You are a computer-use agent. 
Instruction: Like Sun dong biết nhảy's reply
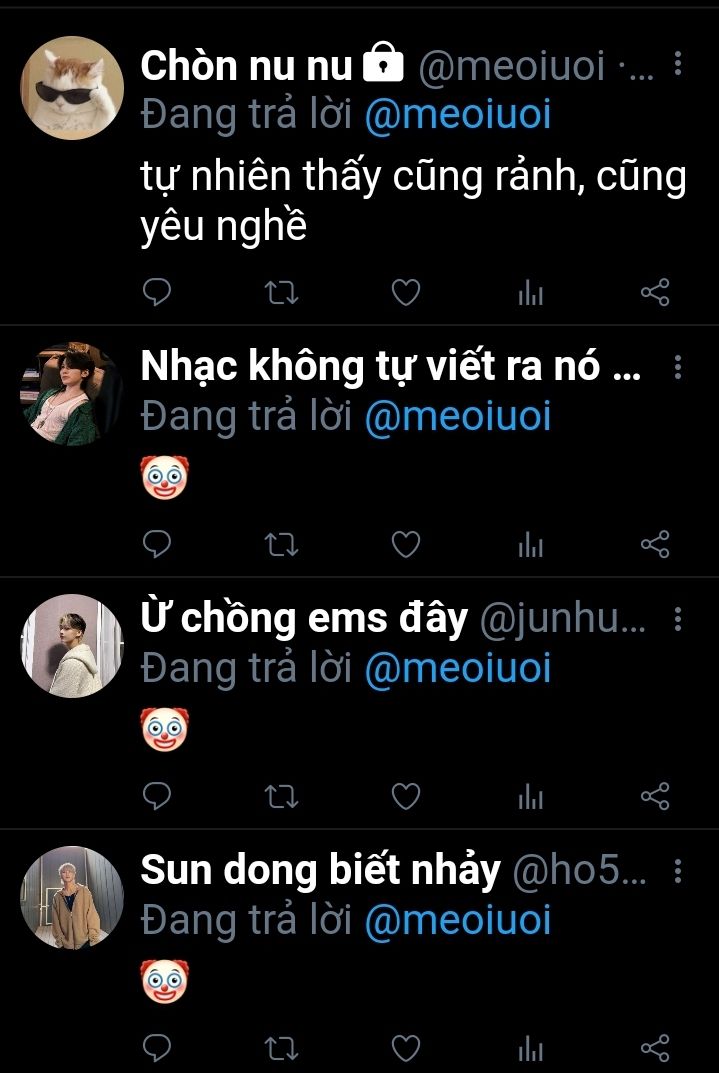pyautogui.click(x=405, y=1048)
